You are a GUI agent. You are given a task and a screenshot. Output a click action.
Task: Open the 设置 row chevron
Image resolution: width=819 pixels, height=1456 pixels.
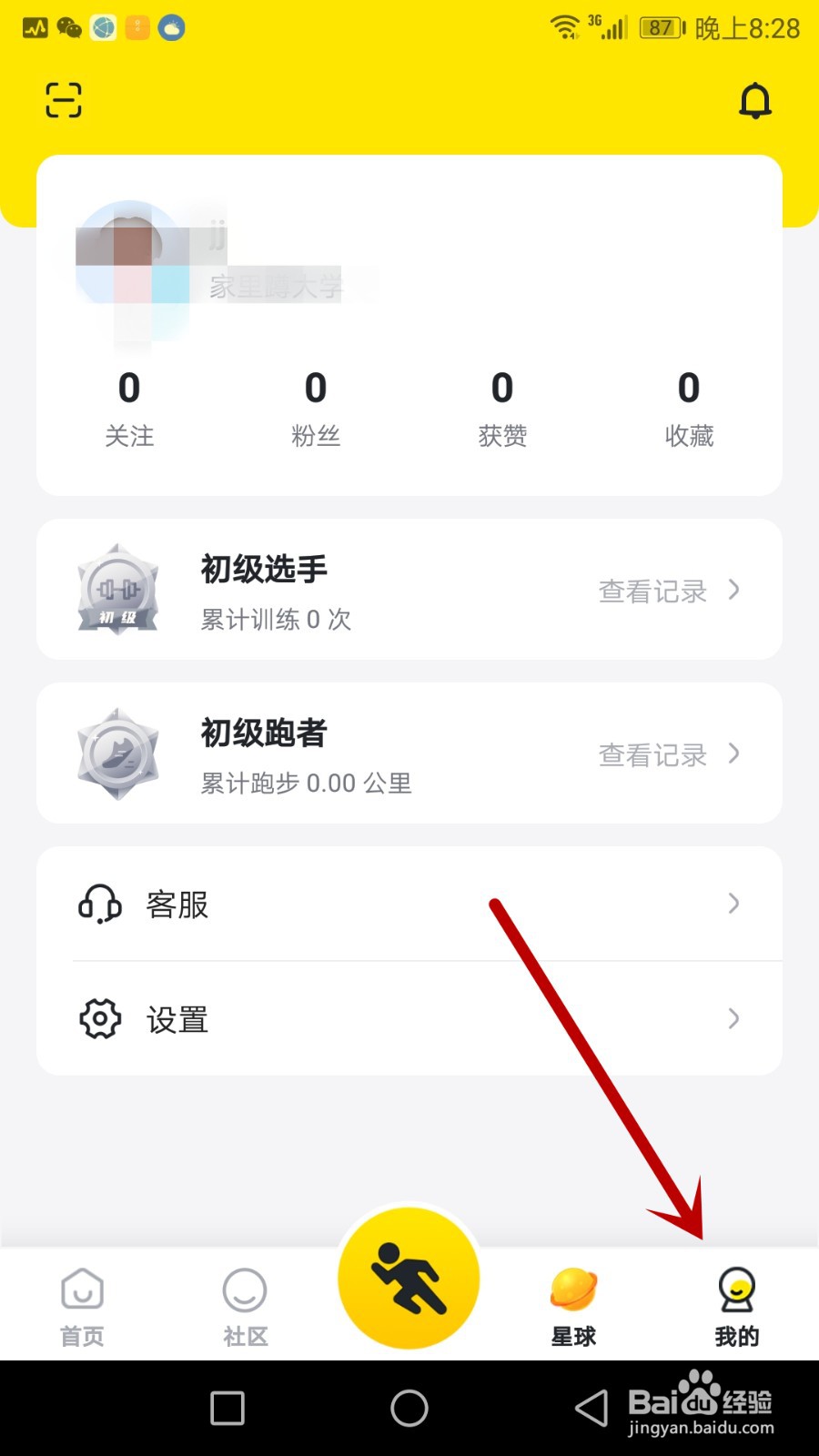point(733,1019)
